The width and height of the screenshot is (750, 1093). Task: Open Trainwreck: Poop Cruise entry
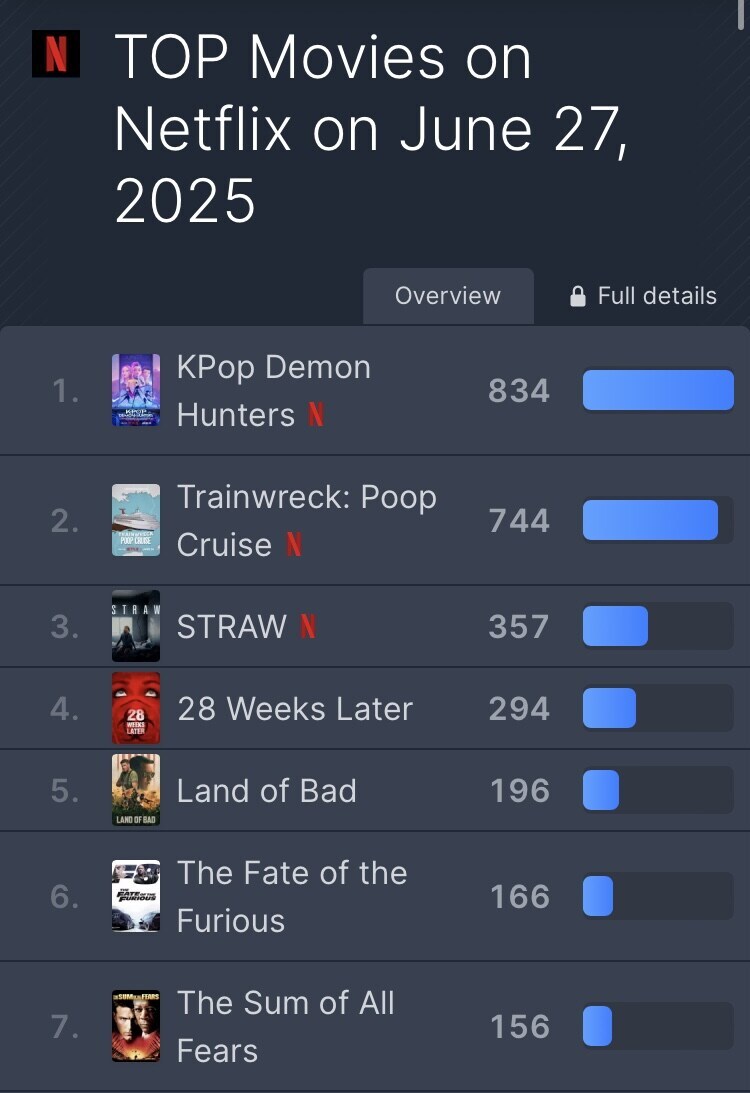point(306,521)
